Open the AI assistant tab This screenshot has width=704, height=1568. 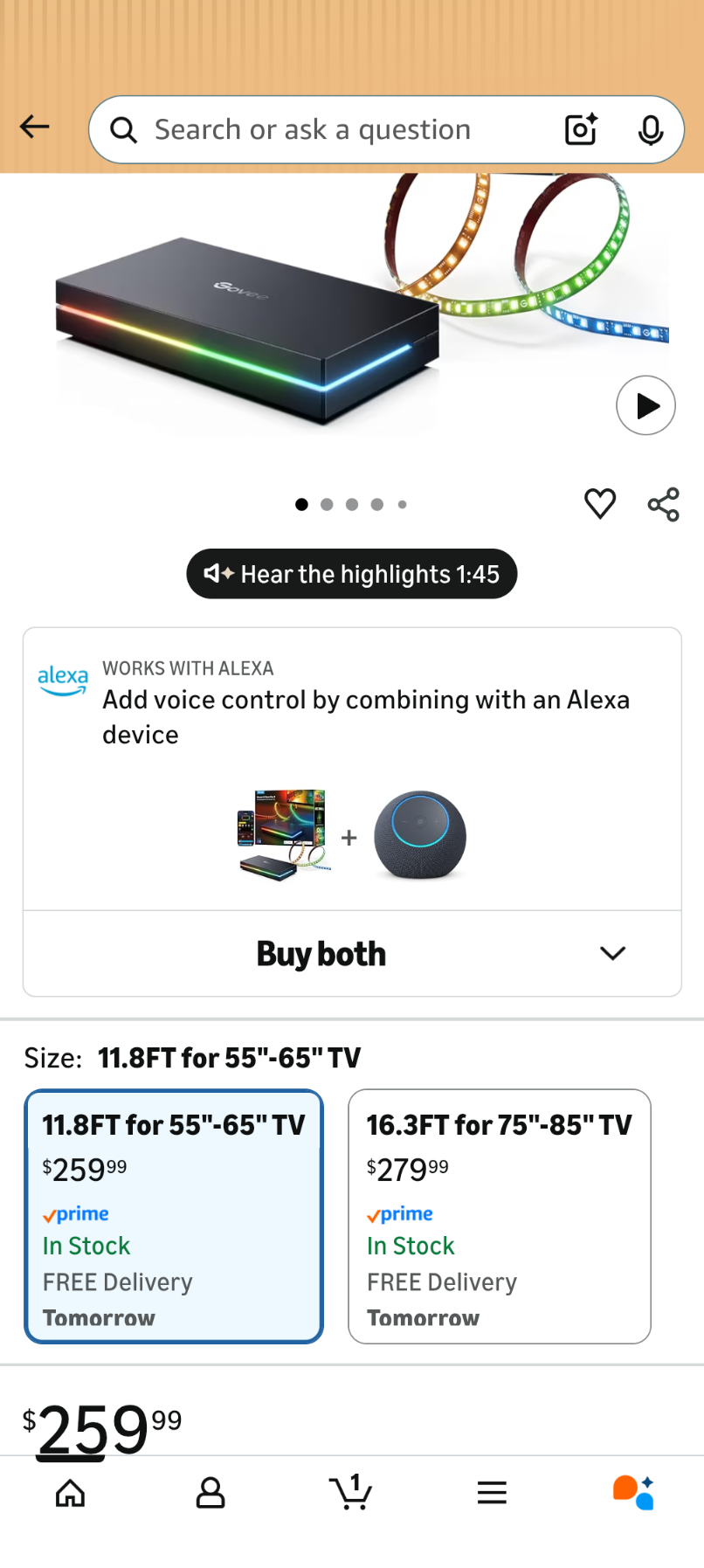pyautogui.click(x=633, y=1493)
